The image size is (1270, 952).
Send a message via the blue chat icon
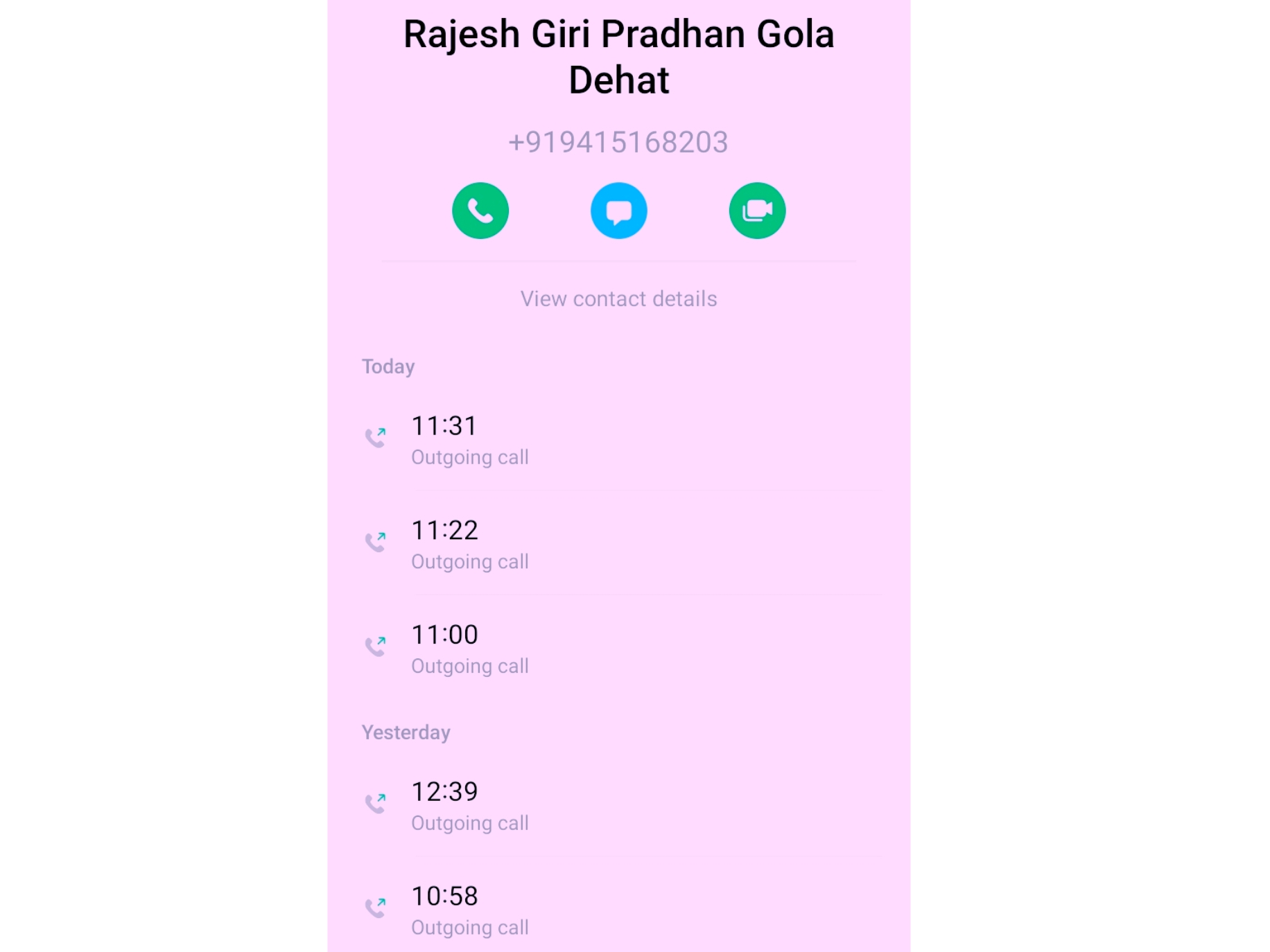coord(618,211)
